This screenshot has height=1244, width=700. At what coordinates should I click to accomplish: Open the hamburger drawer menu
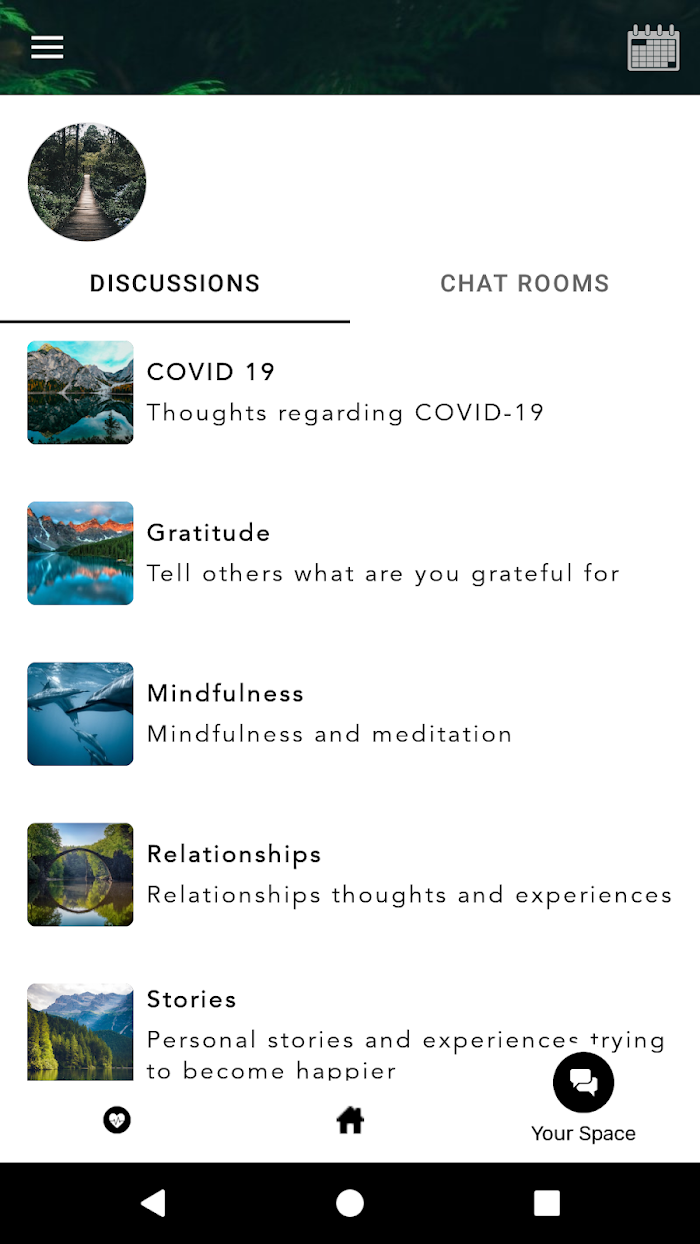[47, 47]
